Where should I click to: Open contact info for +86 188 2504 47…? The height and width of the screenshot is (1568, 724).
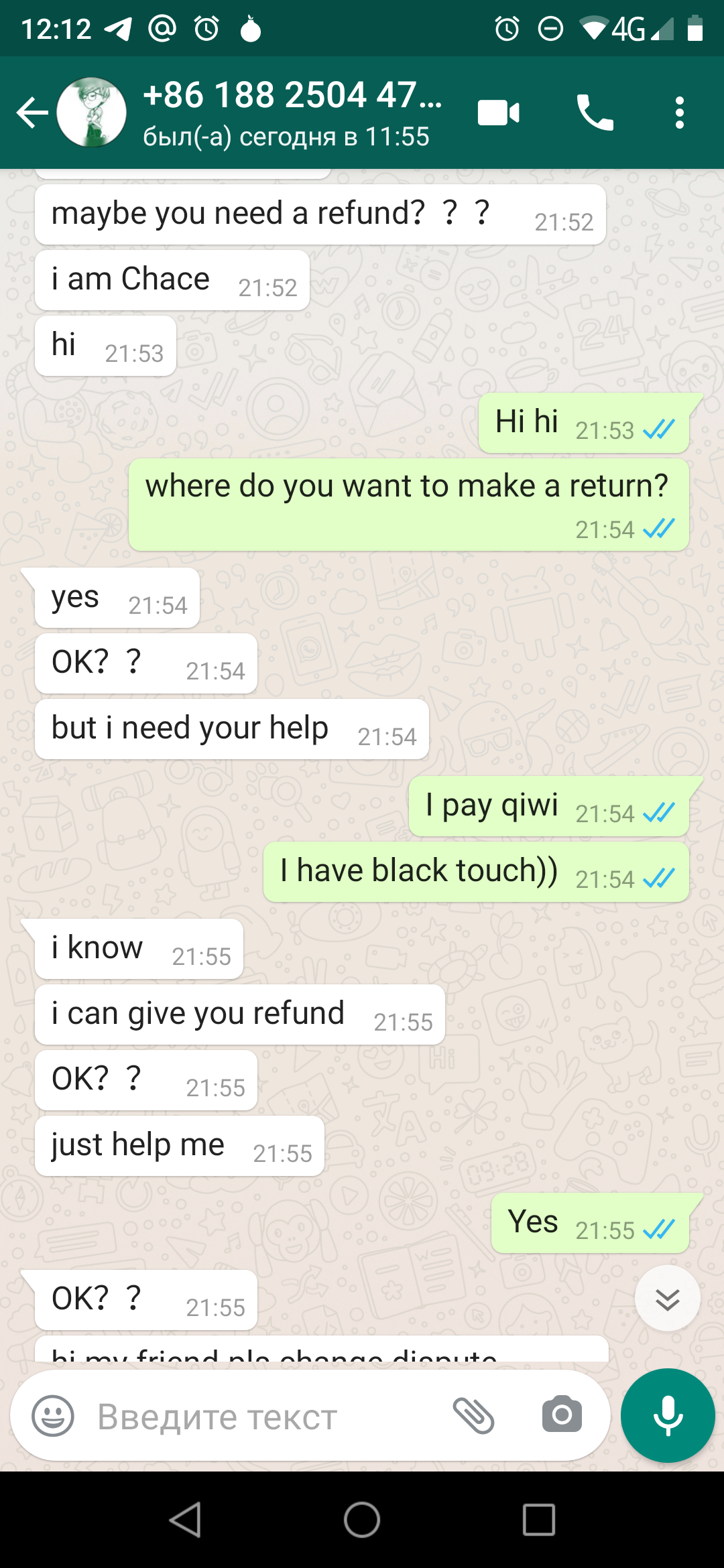click(292, 113)
